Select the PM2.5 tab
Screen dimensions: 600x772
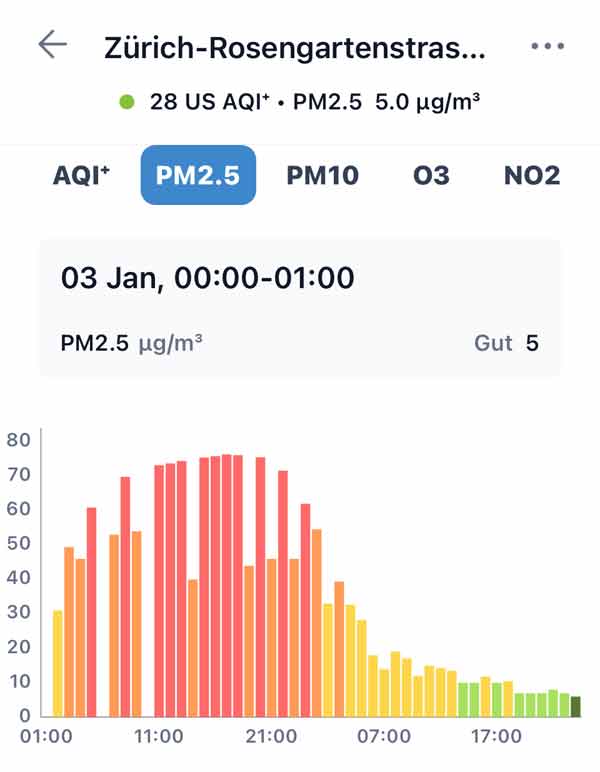(198, 175)
